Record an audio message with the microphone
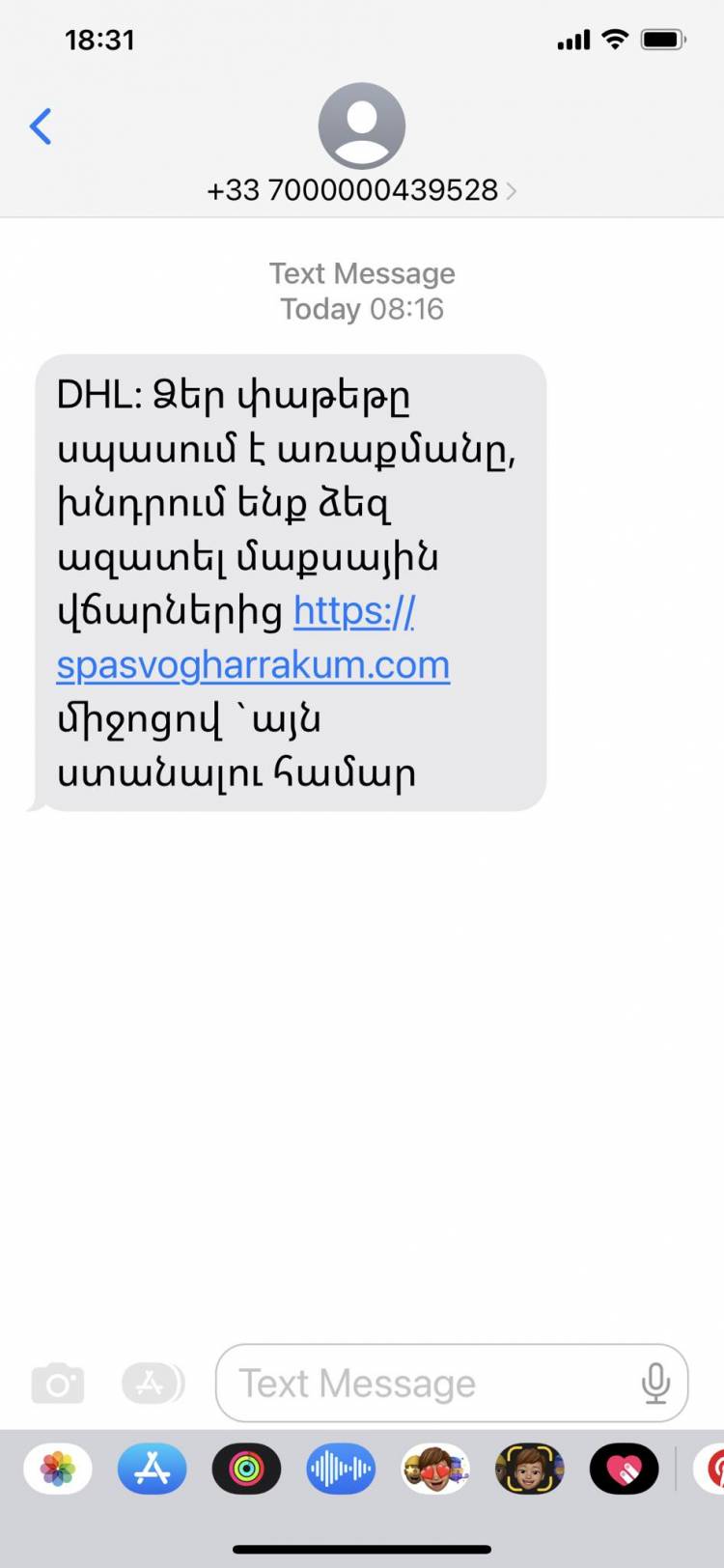 point(655,1384)
